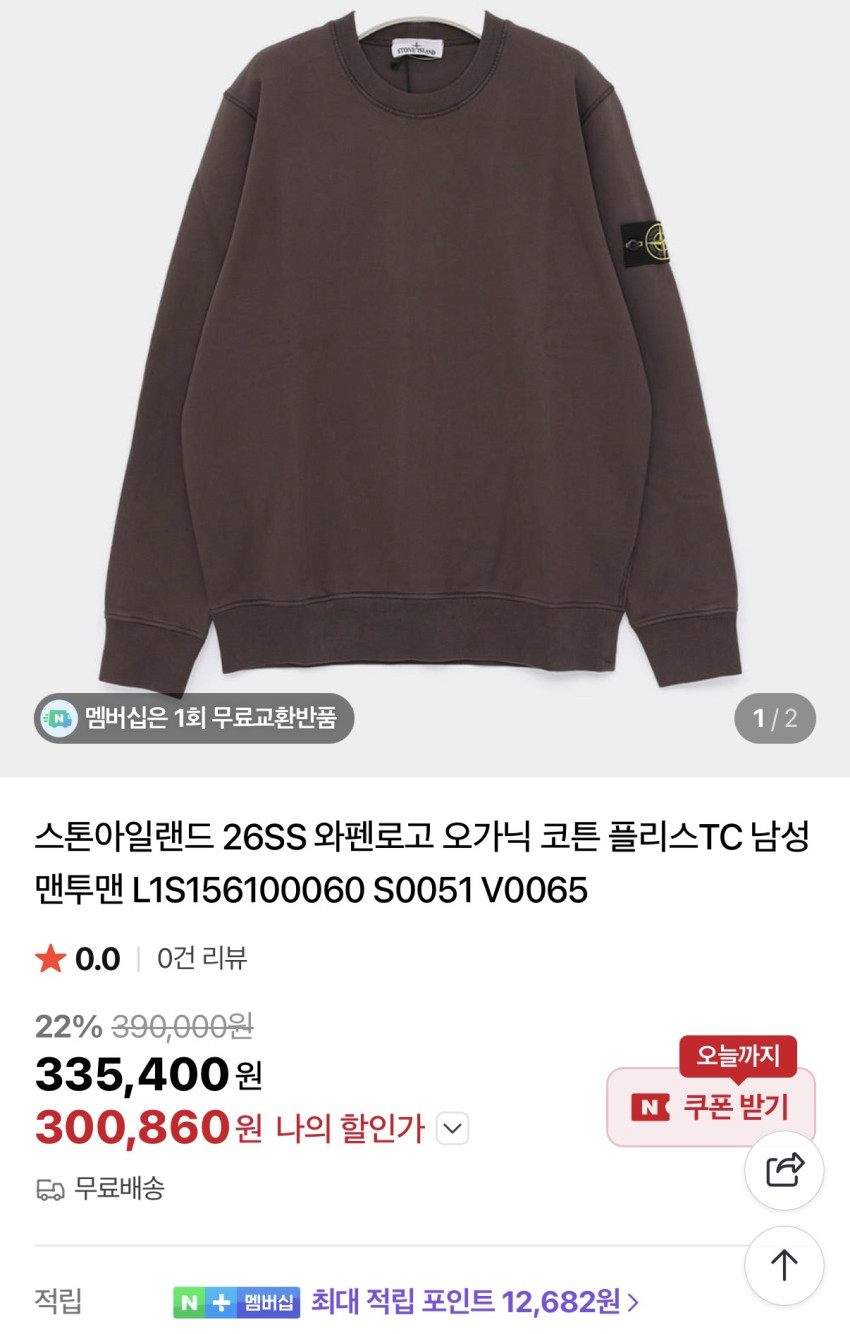Open 최대 적립 포인트 12,682원 details

pos(475,1301)
